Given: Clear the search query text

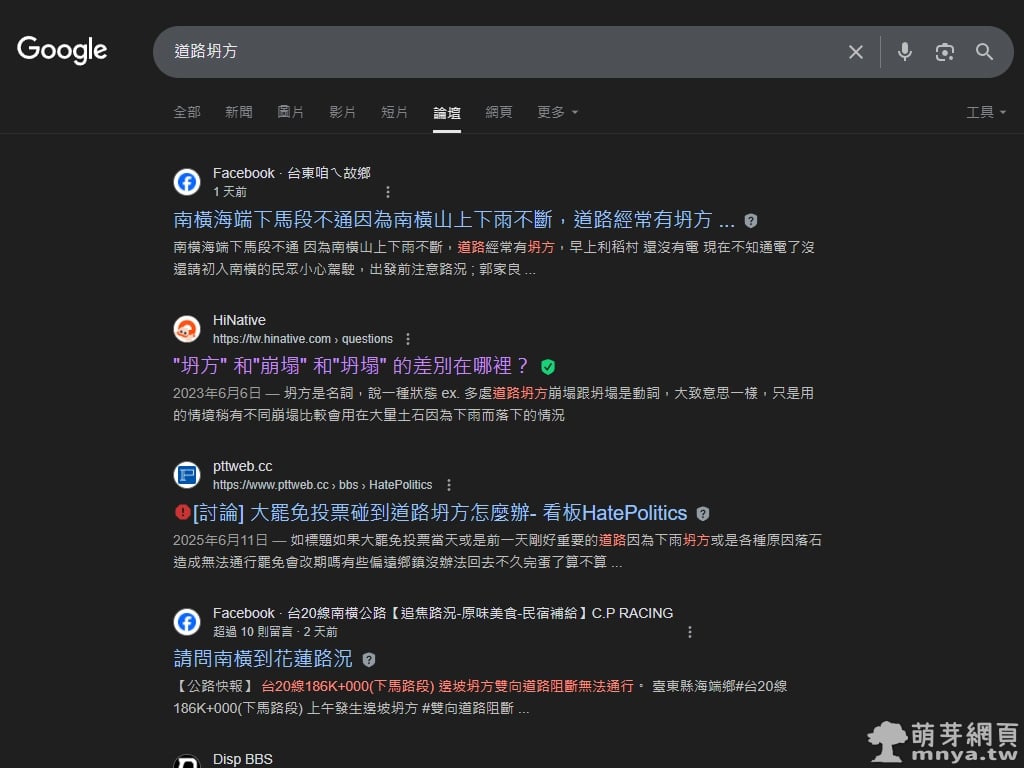Looking at the screenshot, I should coord(856,52).
